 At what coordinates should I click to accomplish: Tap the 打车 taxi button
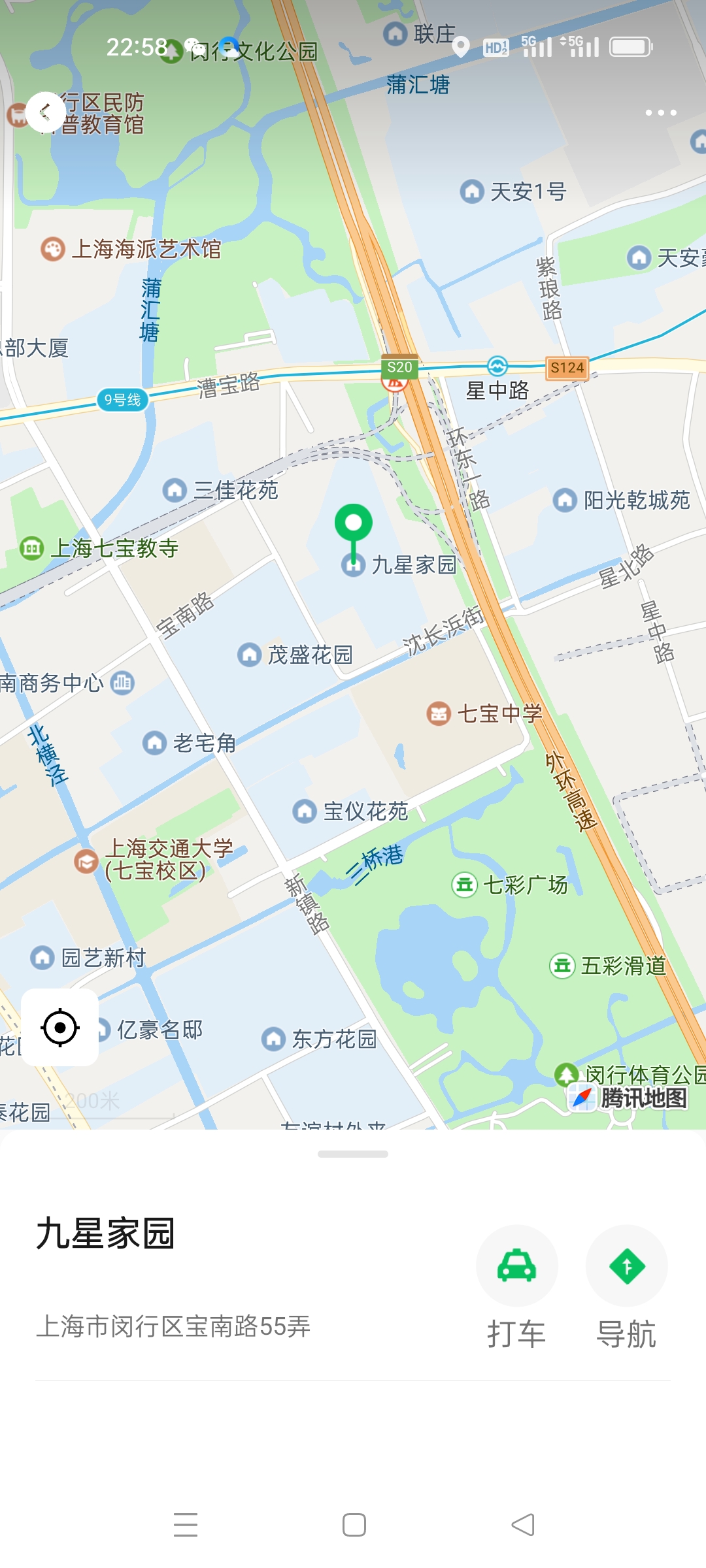point(516,1266)
